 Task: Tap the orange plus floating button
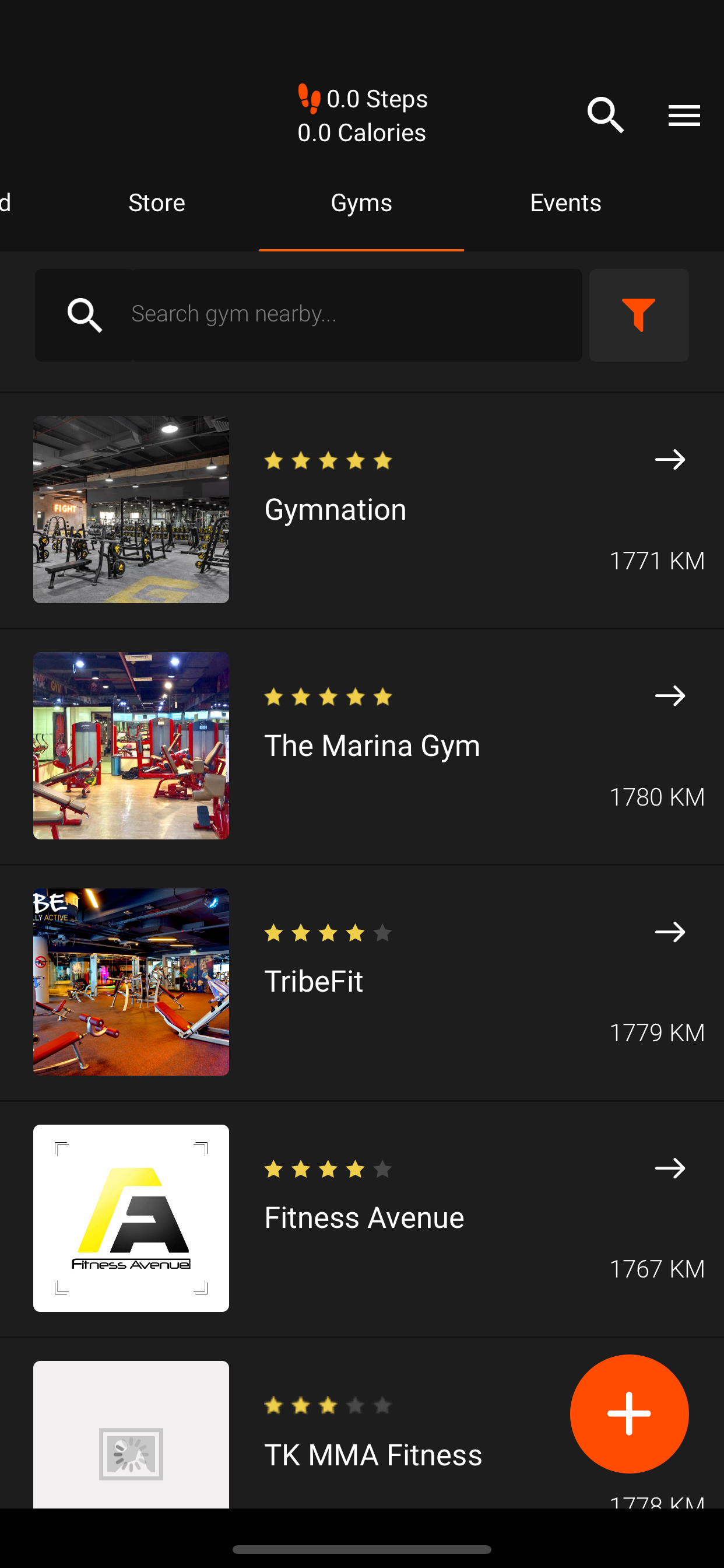click(x=628, y=1413)
